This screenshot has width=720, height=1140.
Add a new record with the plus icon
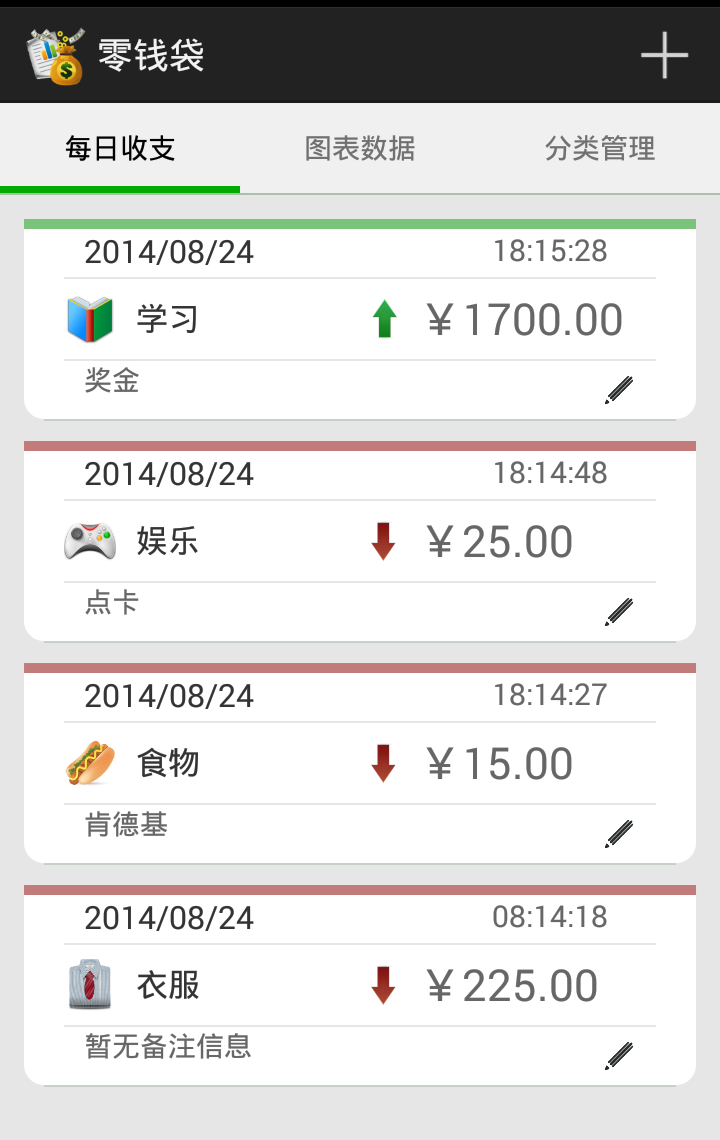pos(664,55)
